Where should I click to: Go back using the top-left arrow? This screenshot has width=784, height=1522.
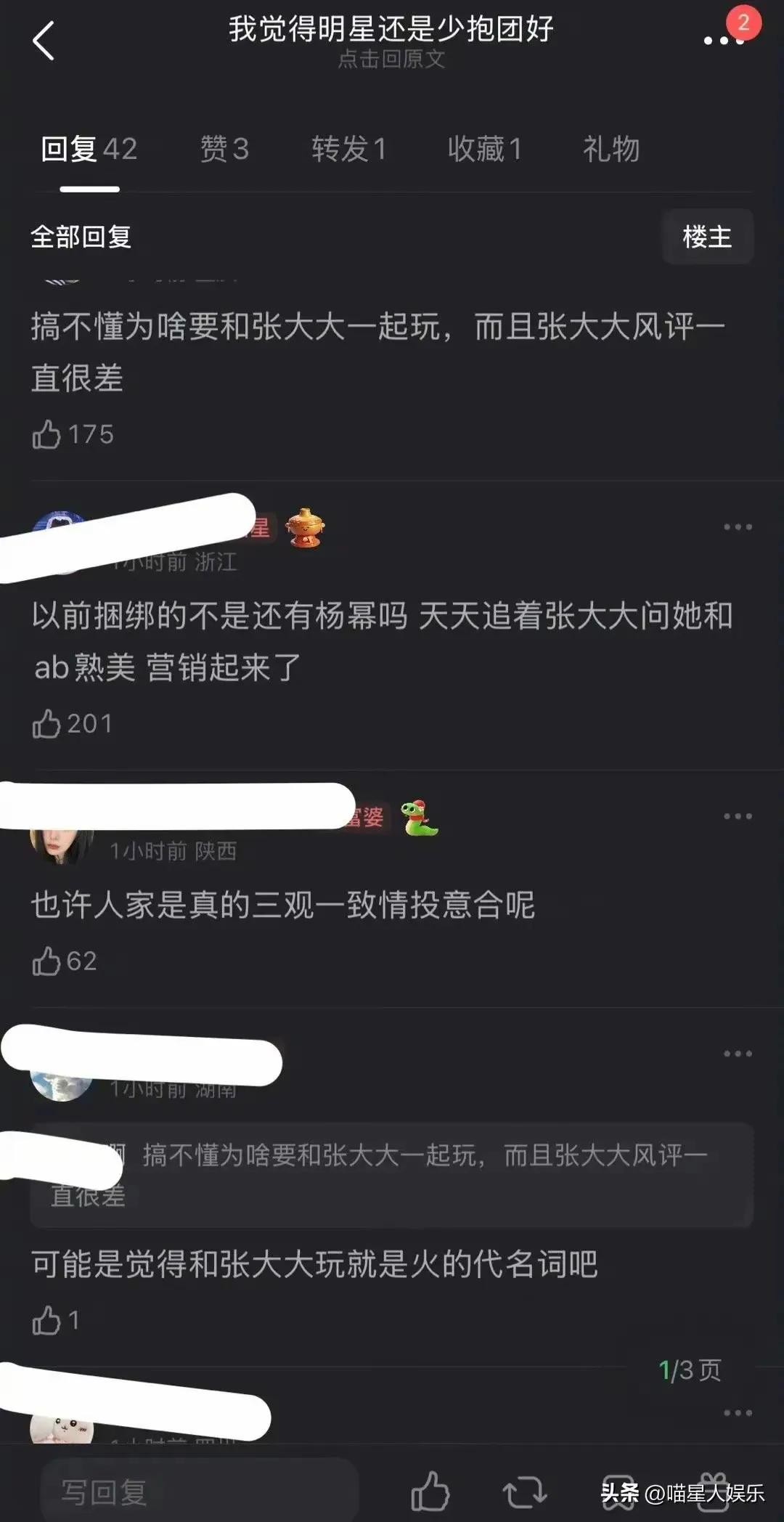click(x=44, y=41)
